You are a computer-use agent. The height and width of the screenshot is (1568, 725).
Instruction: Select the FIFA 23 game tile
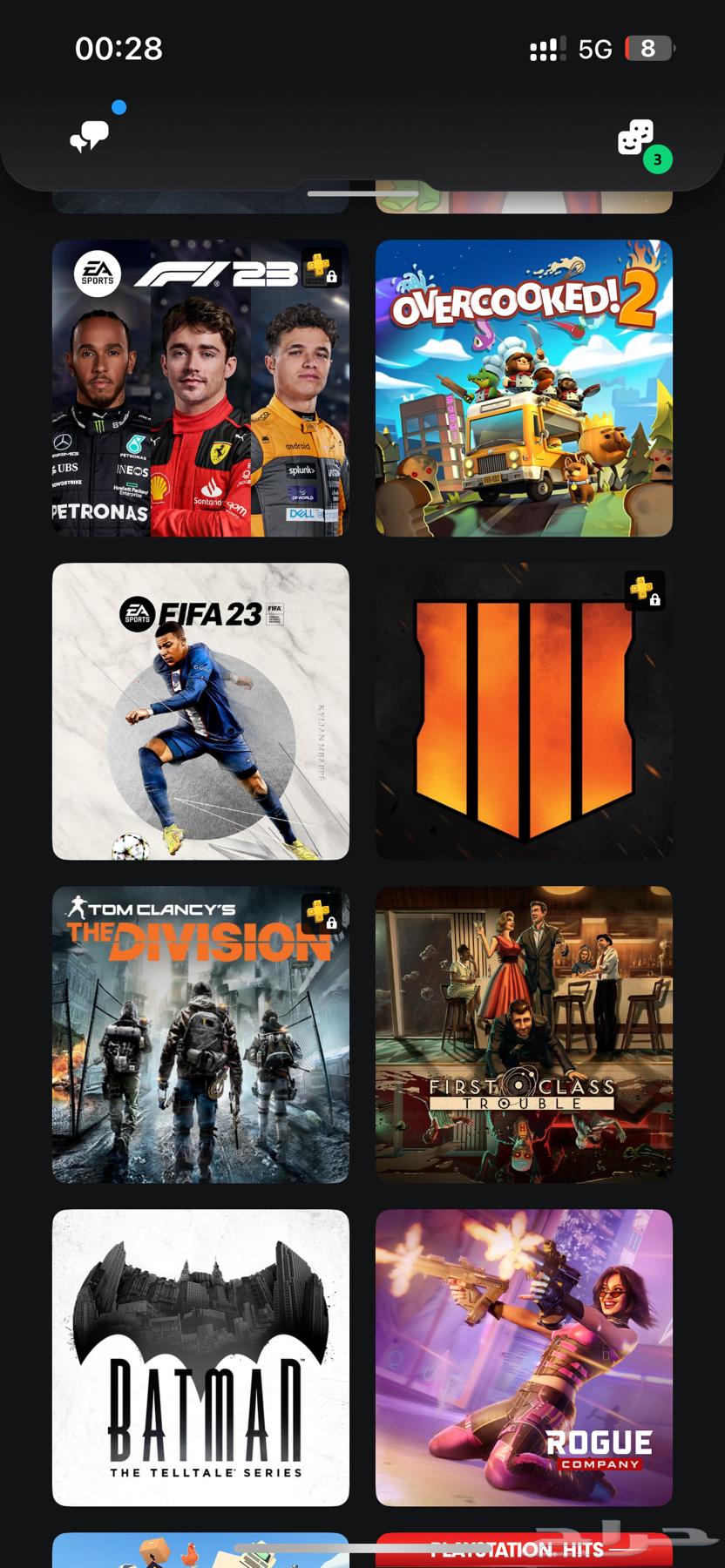click(x=200, y=712)
